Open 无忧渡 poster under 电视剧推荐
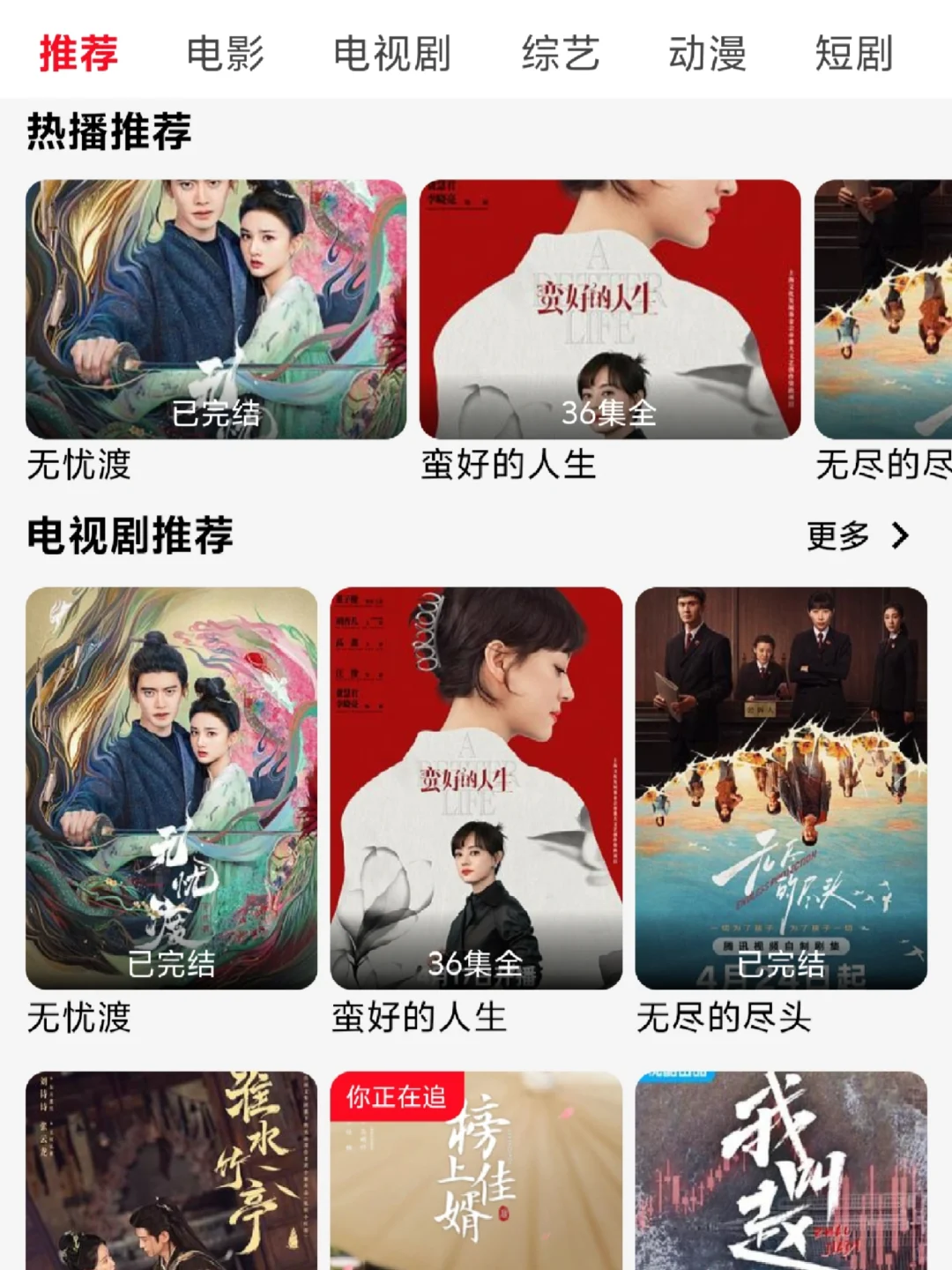Viewport: 952px width, 1270px height. (x=171, y=788)
